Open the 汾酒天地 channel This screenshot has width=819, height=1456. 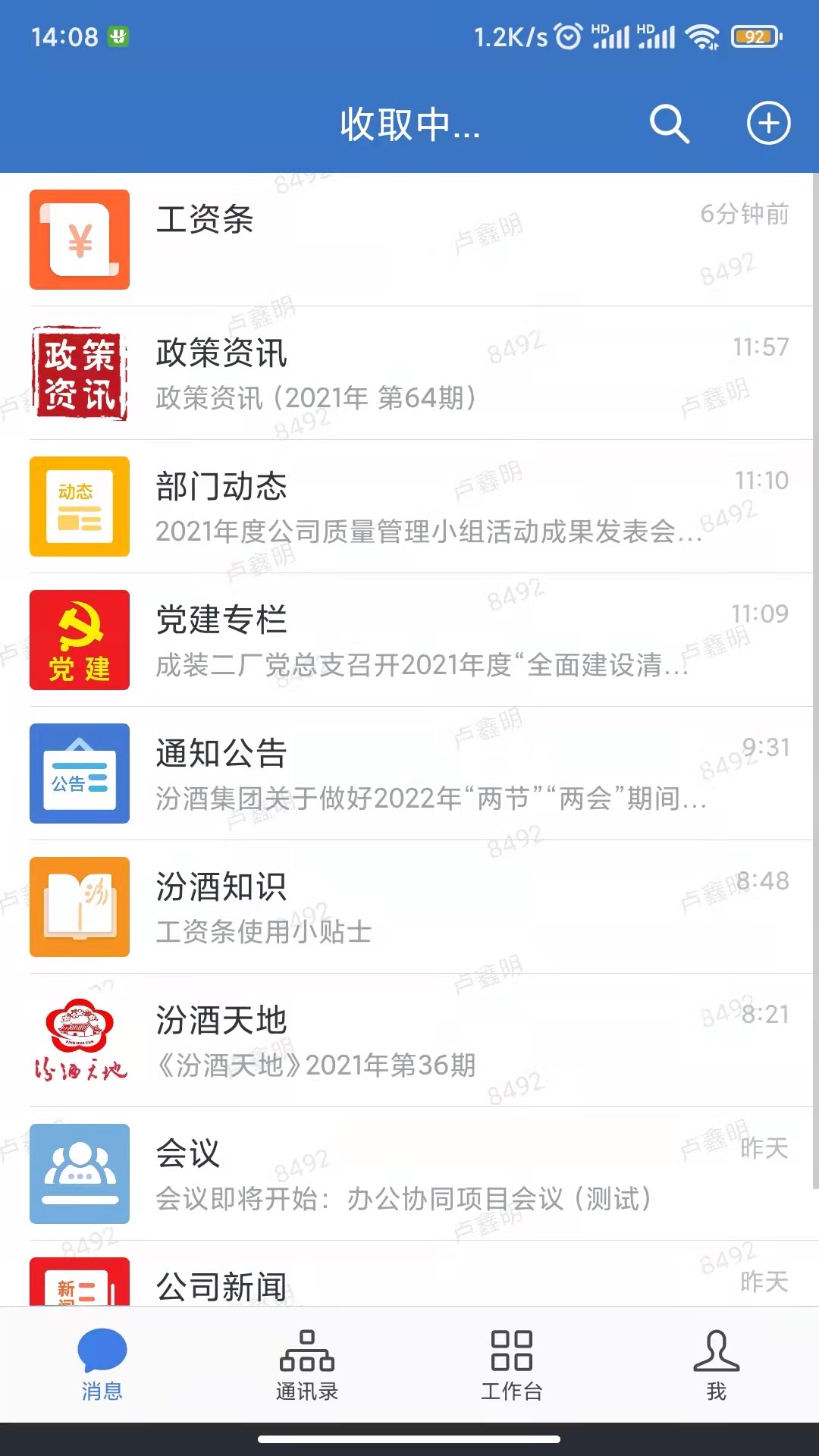point(409,1040)
